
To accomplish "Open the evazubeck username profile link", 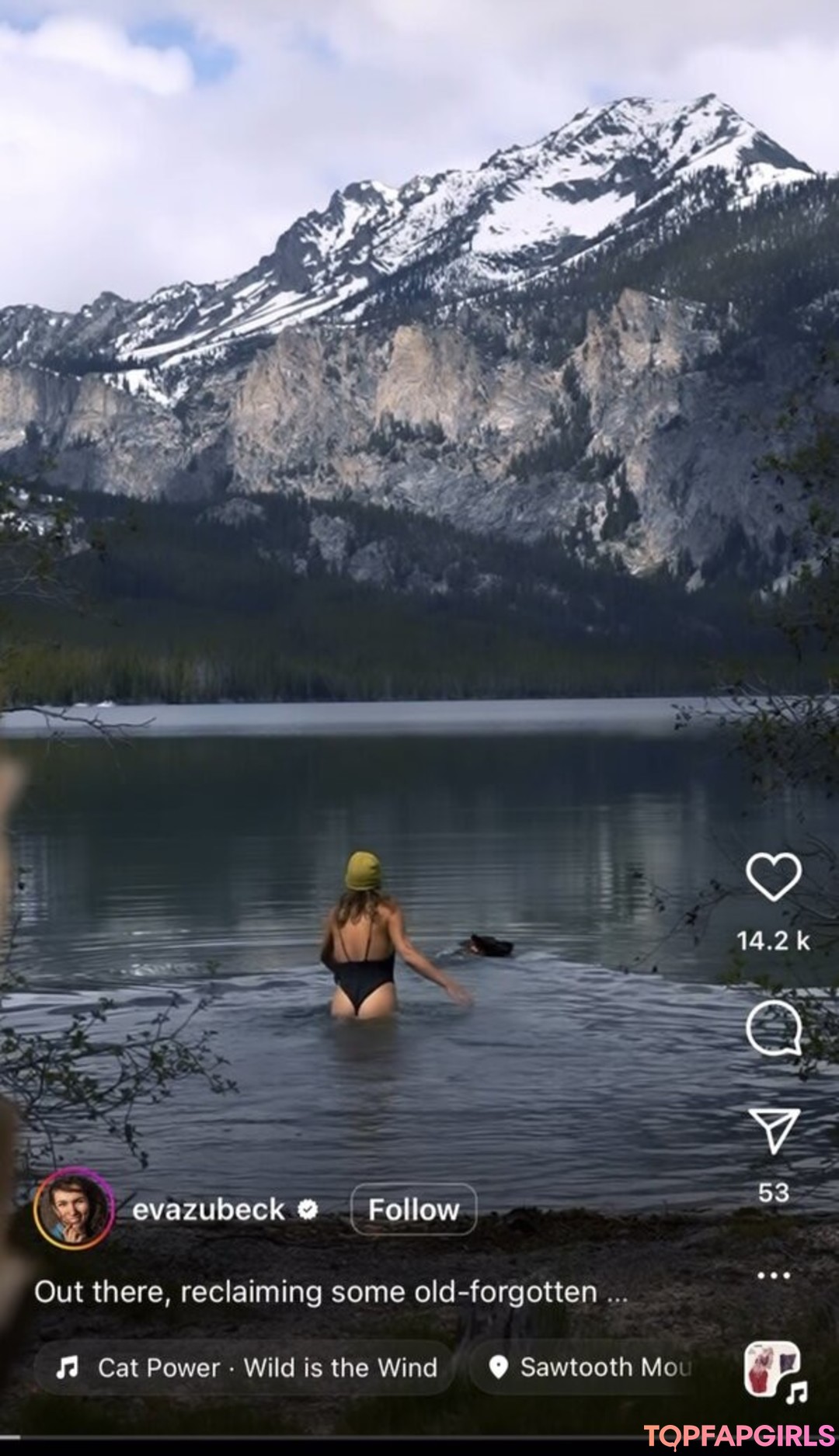I will pos(208,1209).
